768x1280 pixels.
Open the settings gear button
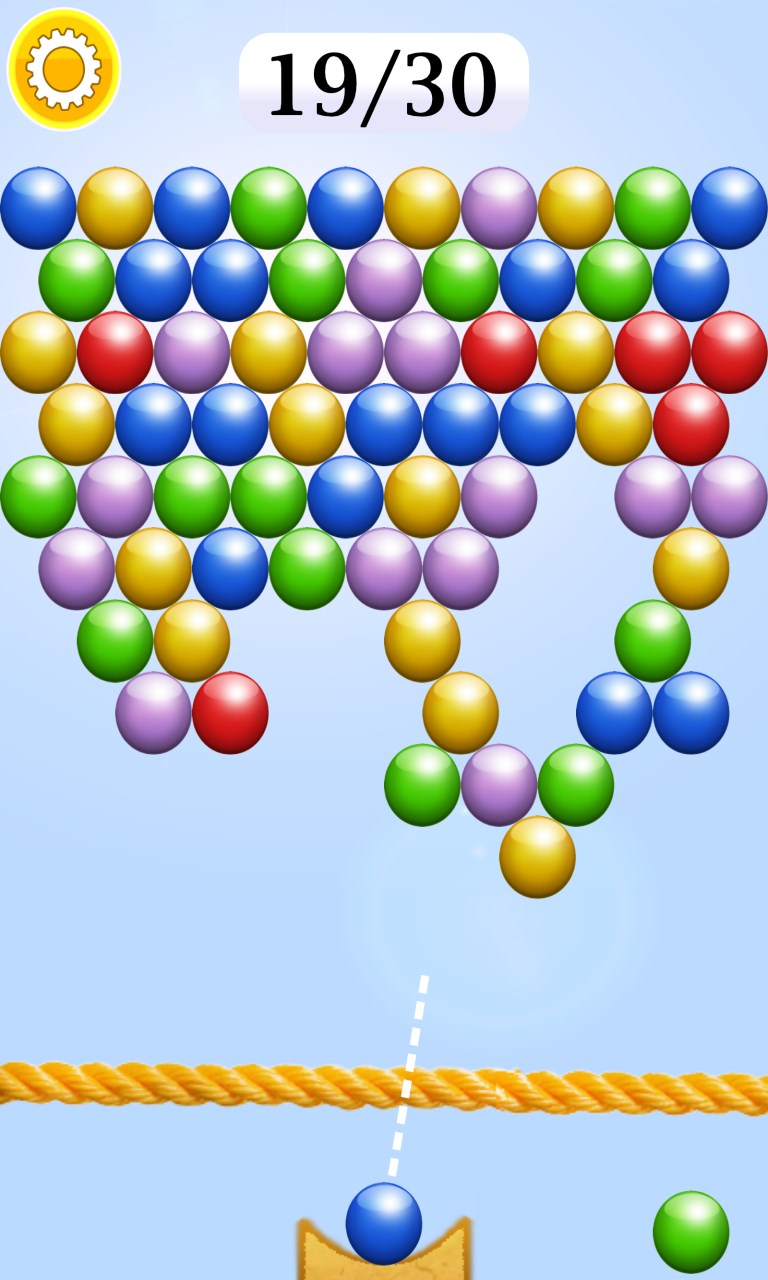pyautogui.click(x=64, y=69)
